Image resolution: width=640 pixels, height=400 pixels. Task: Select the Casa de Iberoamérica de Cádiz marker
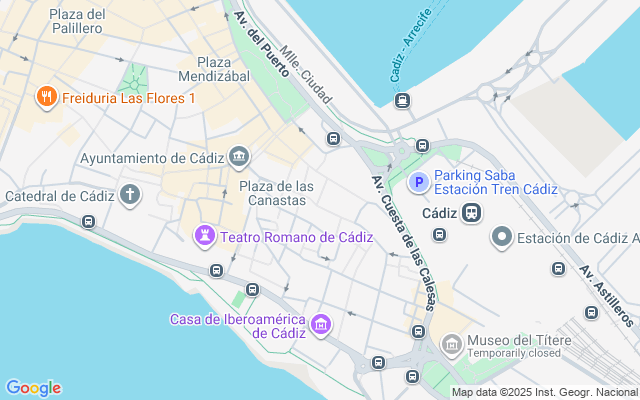point(321,325)
